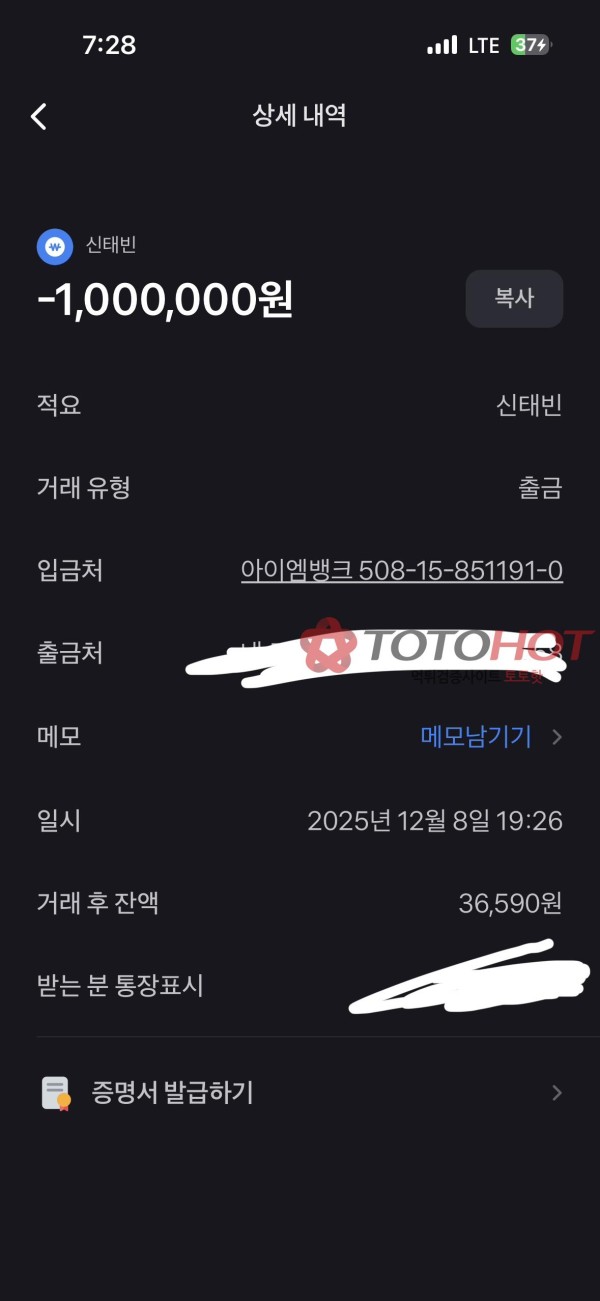Open the 아이엠뱅크 508-15-851191-0 account link
Image resolution: width=600 pixels, height=1301 pixels.
click(401, 571)
